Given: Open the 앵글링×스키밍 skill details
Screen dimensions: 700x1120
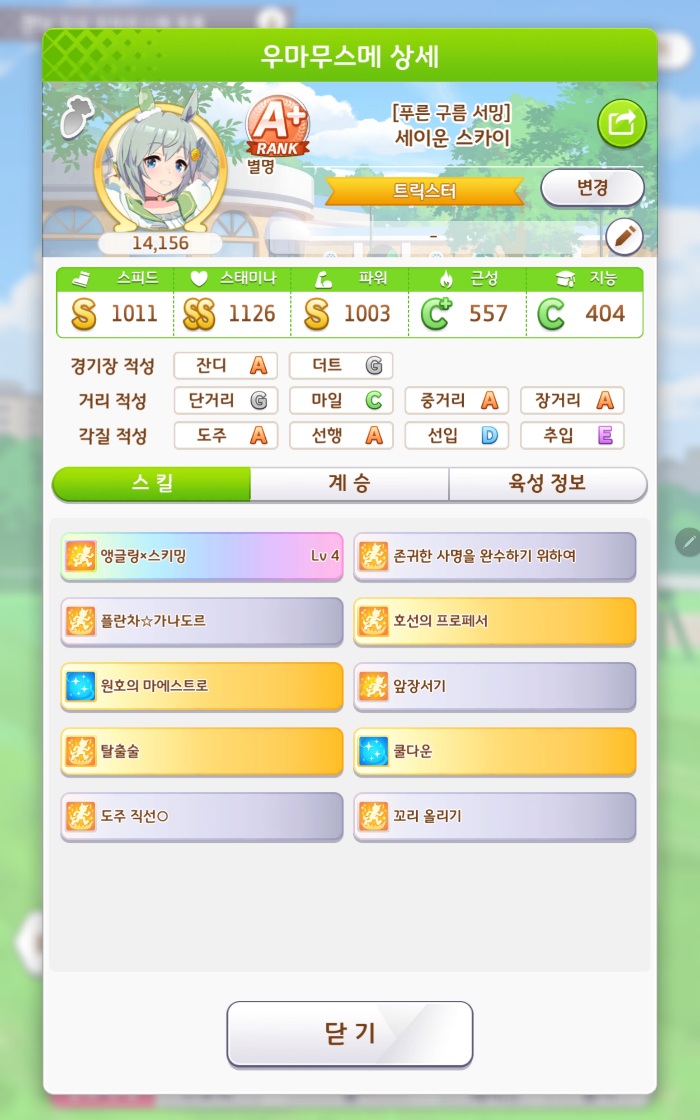Looking at the screenshot, I should coord(202,556).
